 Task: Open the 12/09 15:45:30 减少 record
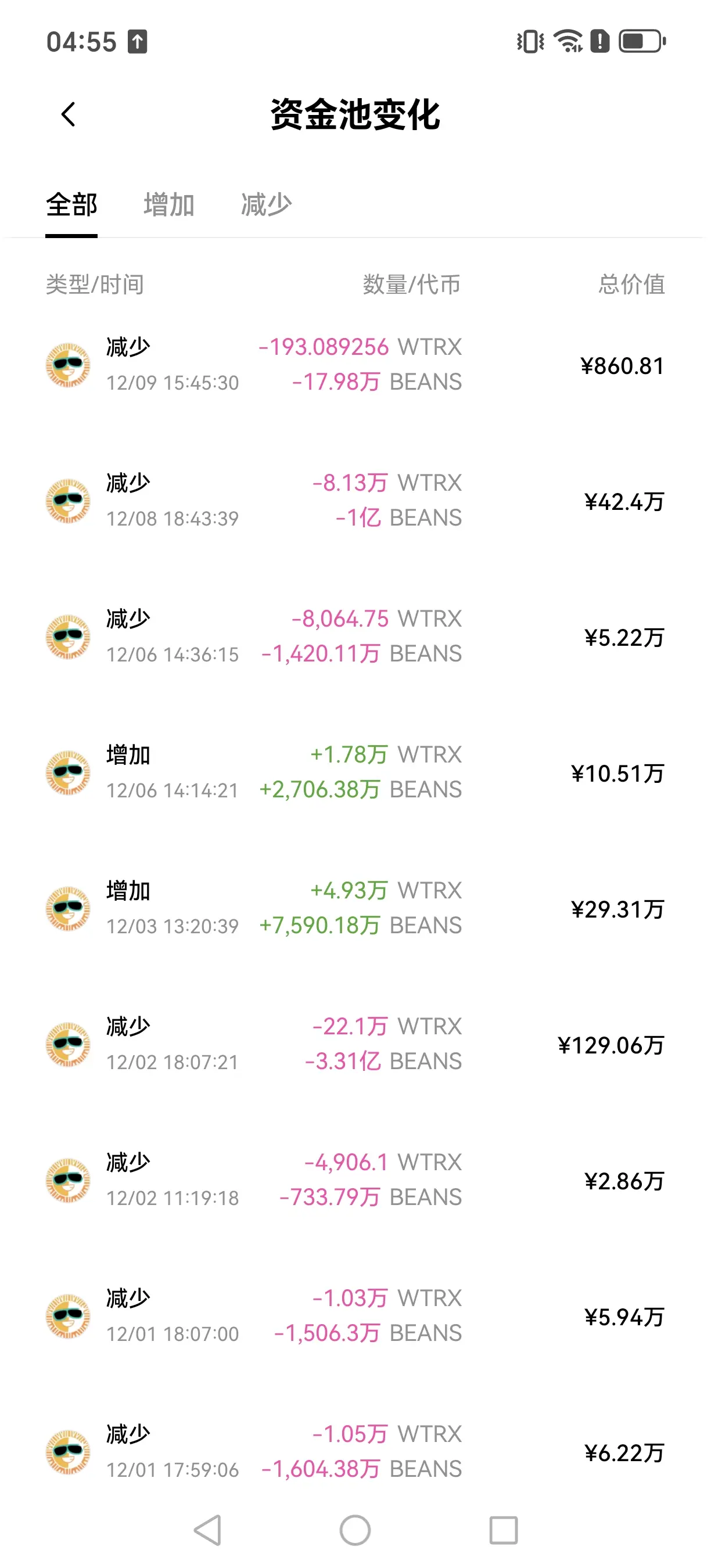355,365
